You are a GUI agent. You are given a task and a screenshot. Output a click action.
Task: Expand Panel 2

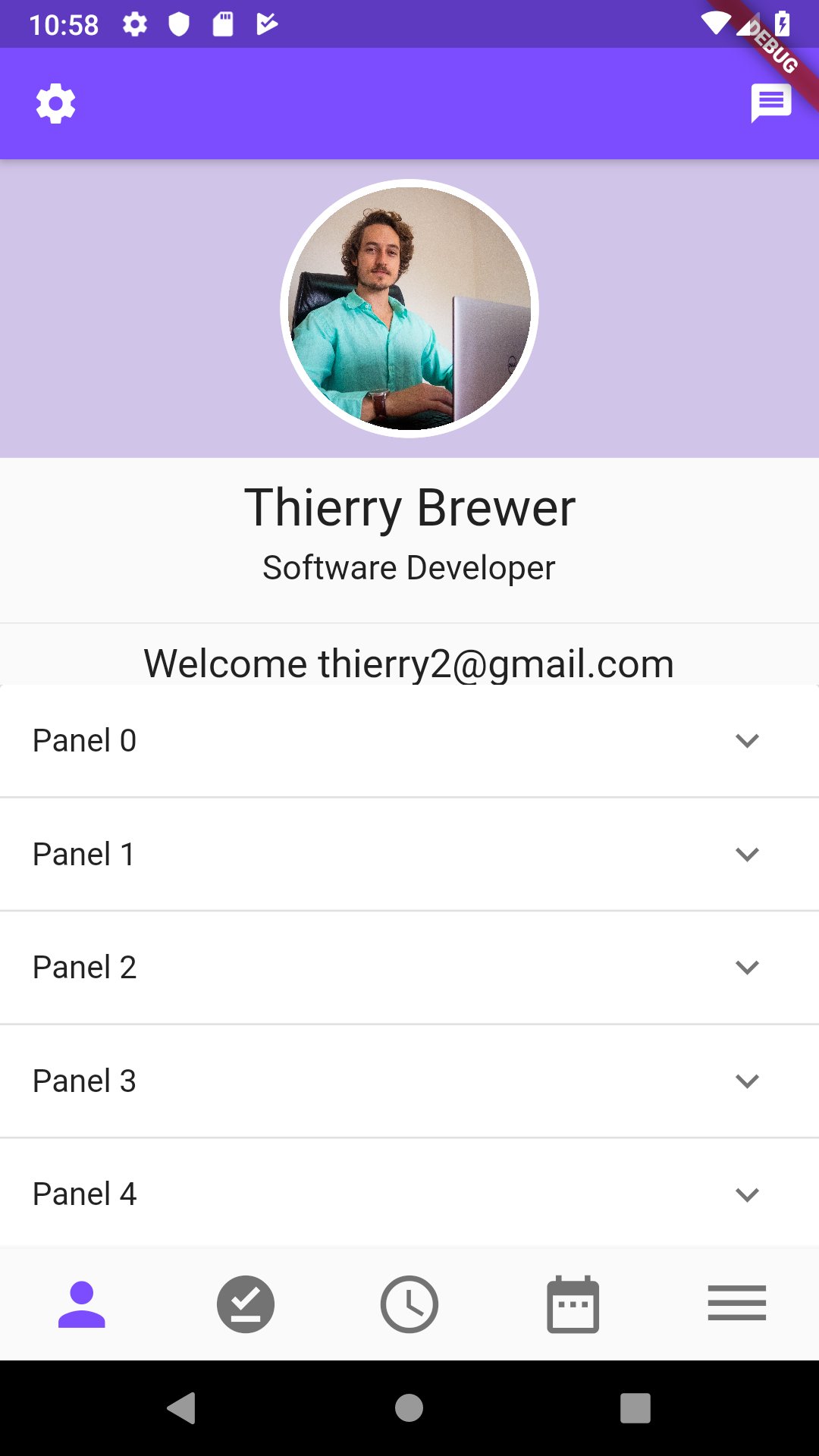[x=747, y=968]
